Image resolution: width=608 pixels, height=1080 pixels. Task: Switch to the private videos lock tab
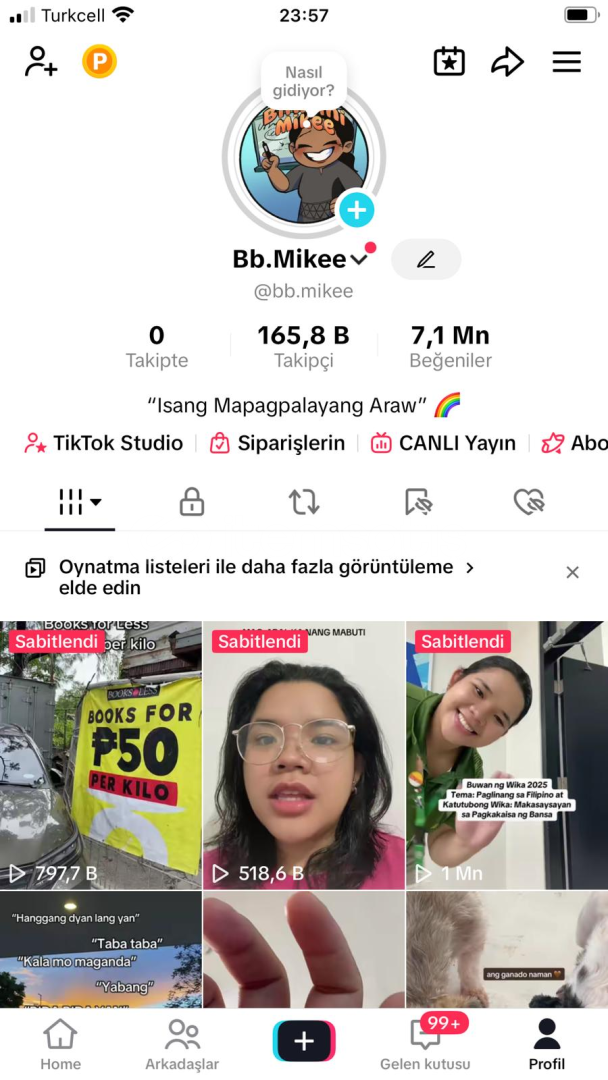point(191,502)
